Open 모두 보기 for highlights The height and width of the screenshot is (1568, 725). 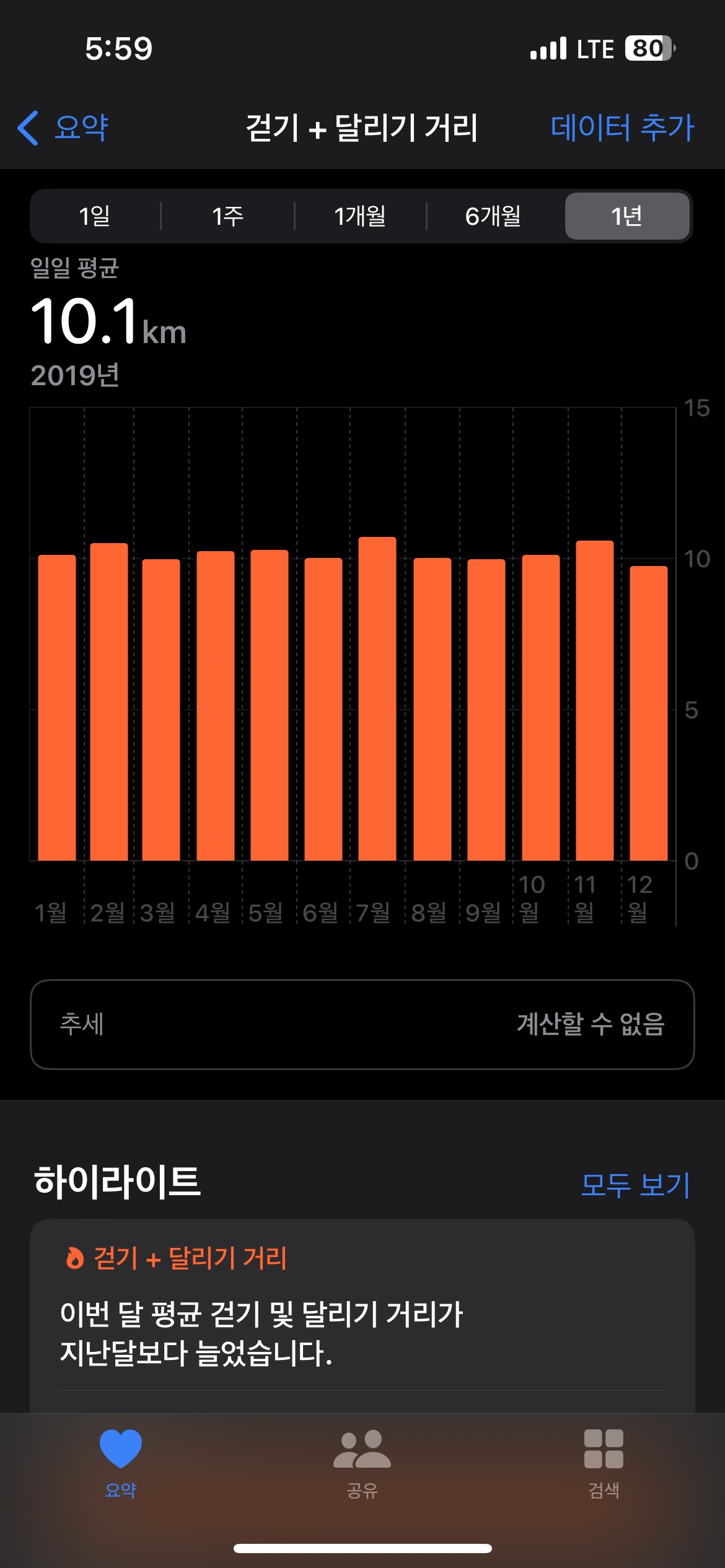tap(635, 1185)
